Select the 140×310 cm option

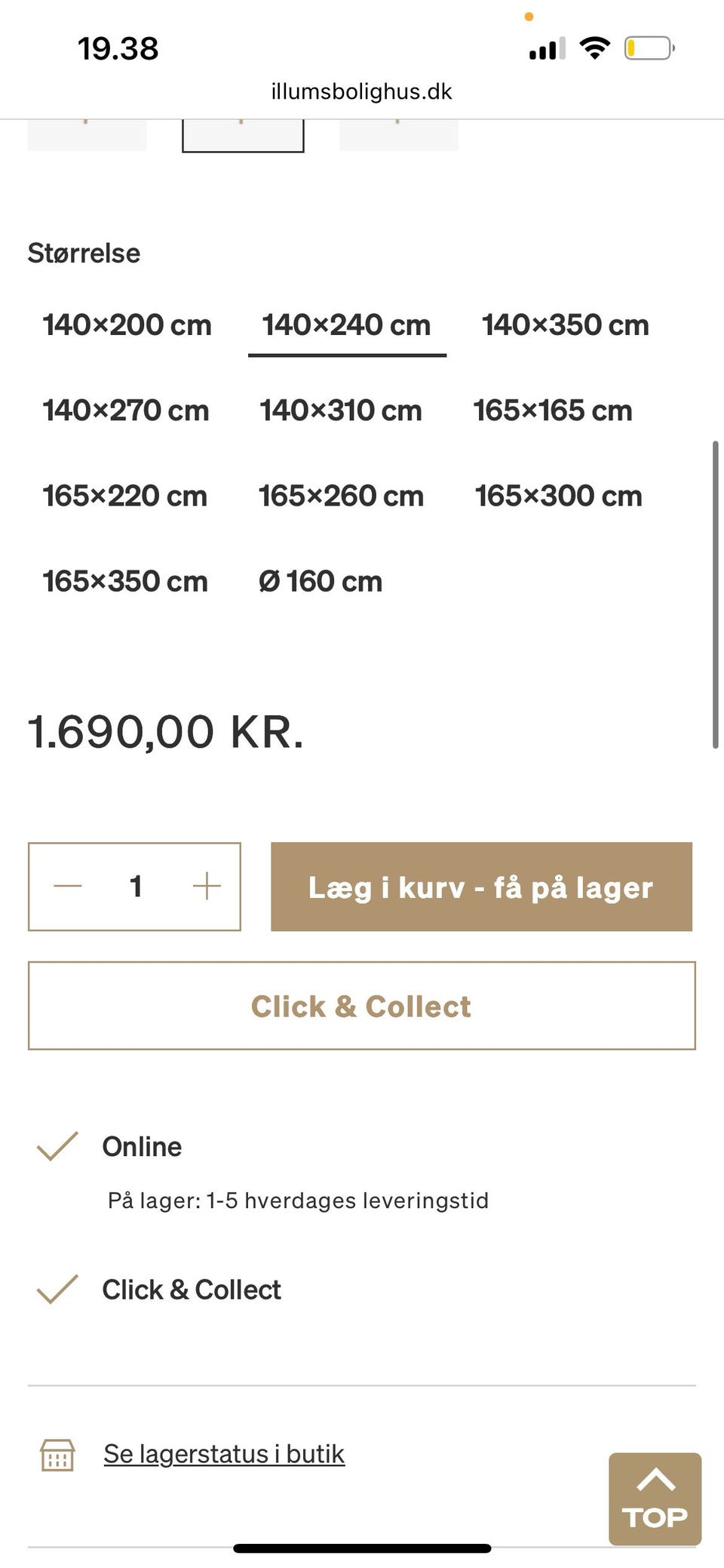pyautogui.click(x=340, y=410)
